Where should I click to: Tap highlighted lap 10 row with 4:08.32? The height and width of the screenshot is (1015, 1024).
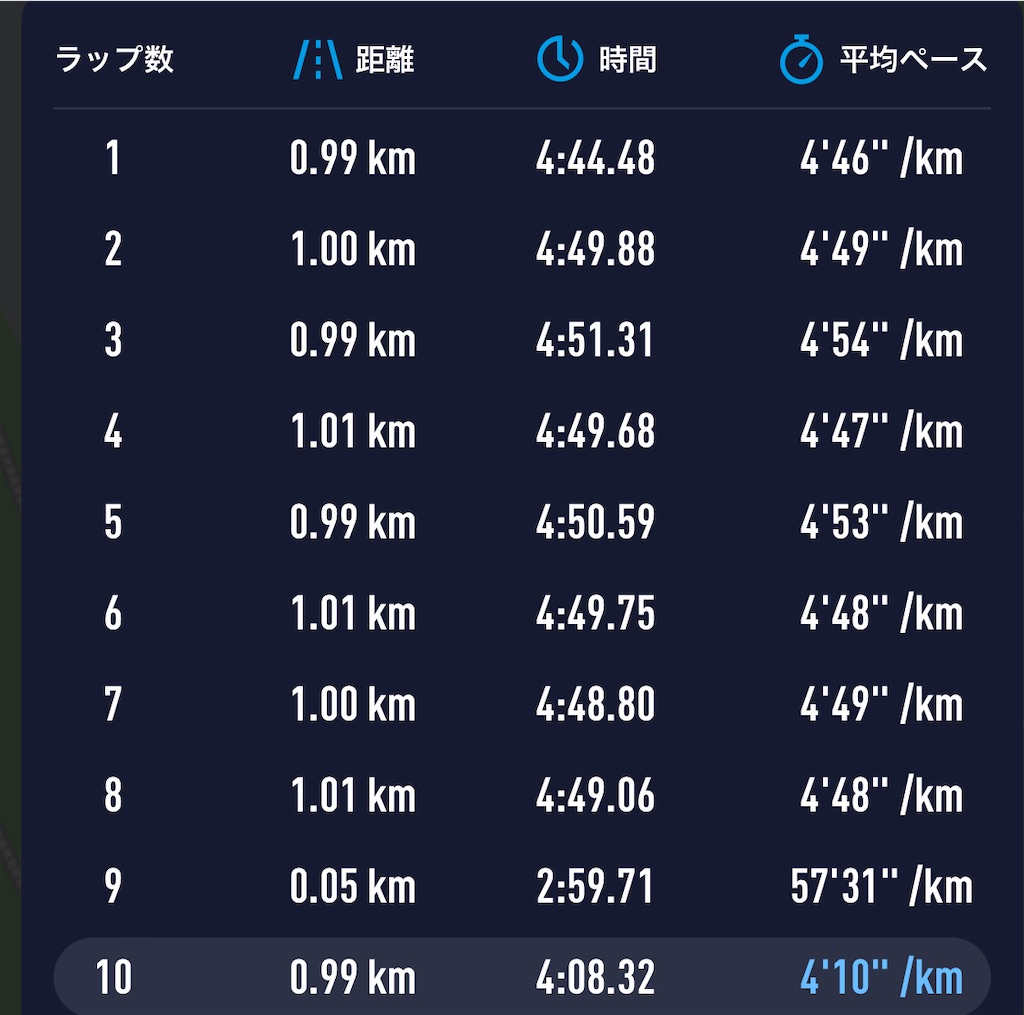point(520,977)
